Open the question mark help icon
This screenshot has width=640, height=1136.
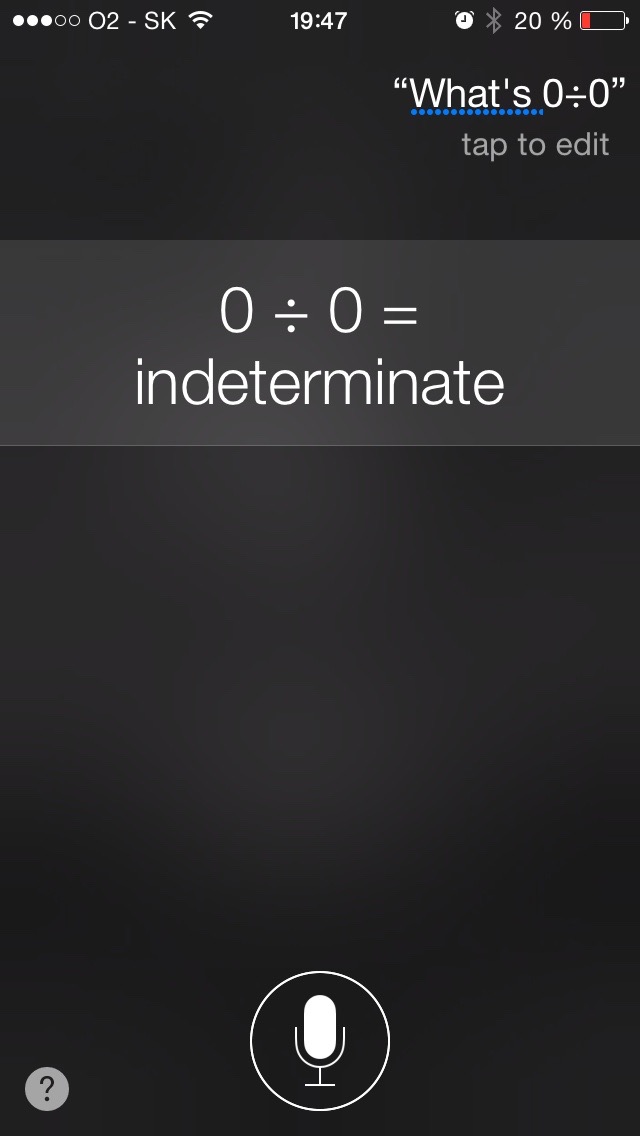point(47,1088)
